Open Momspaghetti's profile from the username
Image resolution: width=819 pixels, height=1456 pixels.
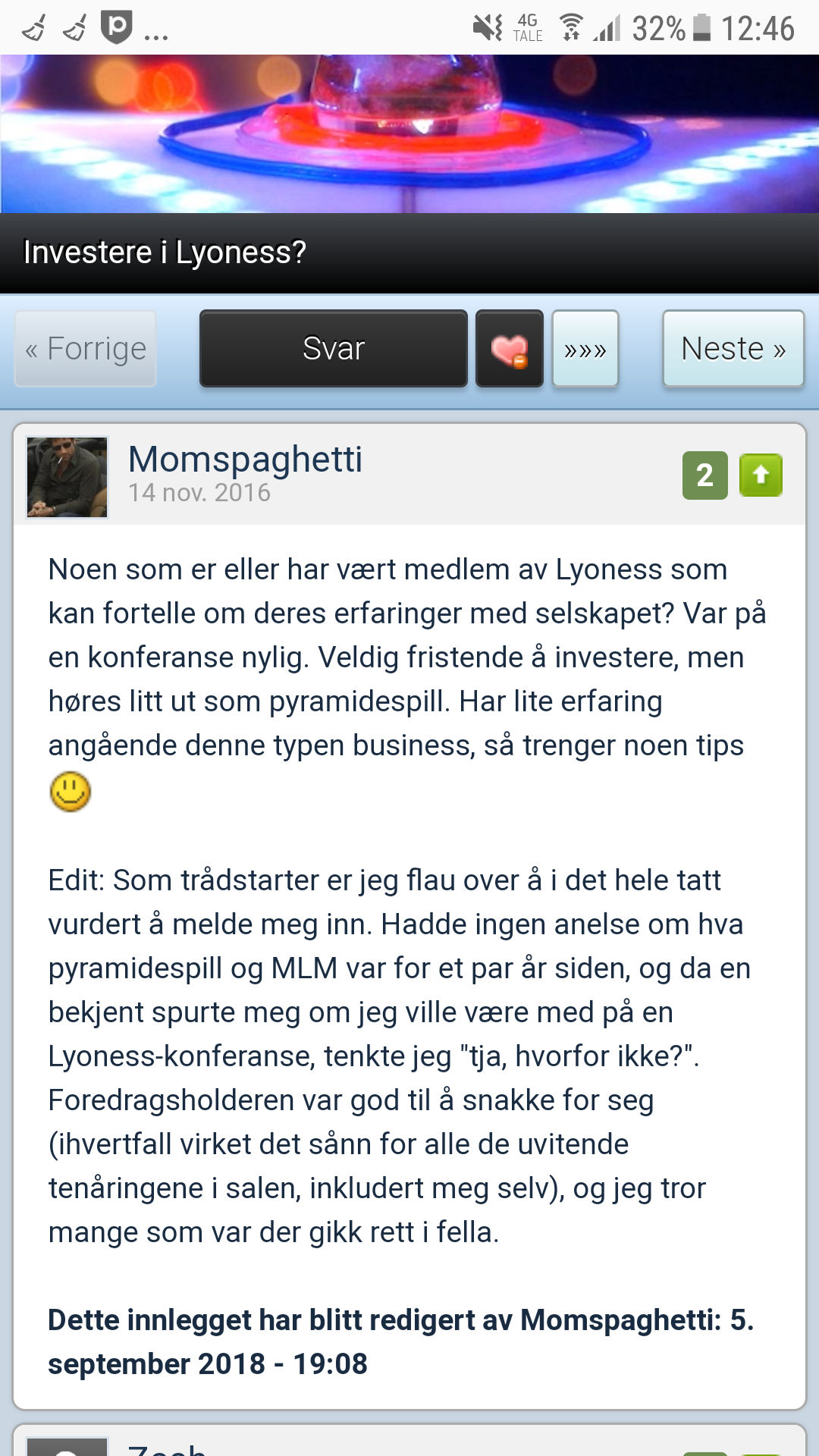[245, 459]
